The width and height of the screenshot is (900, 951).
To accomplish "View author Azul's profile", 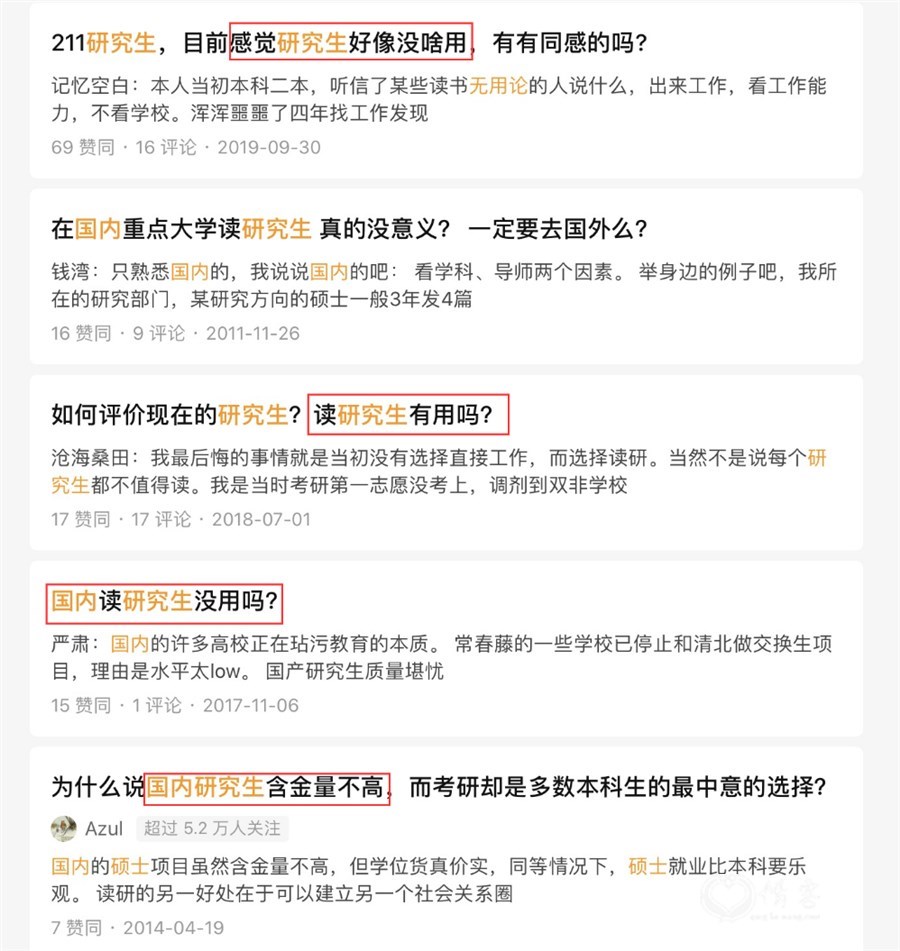I will (x=103, y=828).
